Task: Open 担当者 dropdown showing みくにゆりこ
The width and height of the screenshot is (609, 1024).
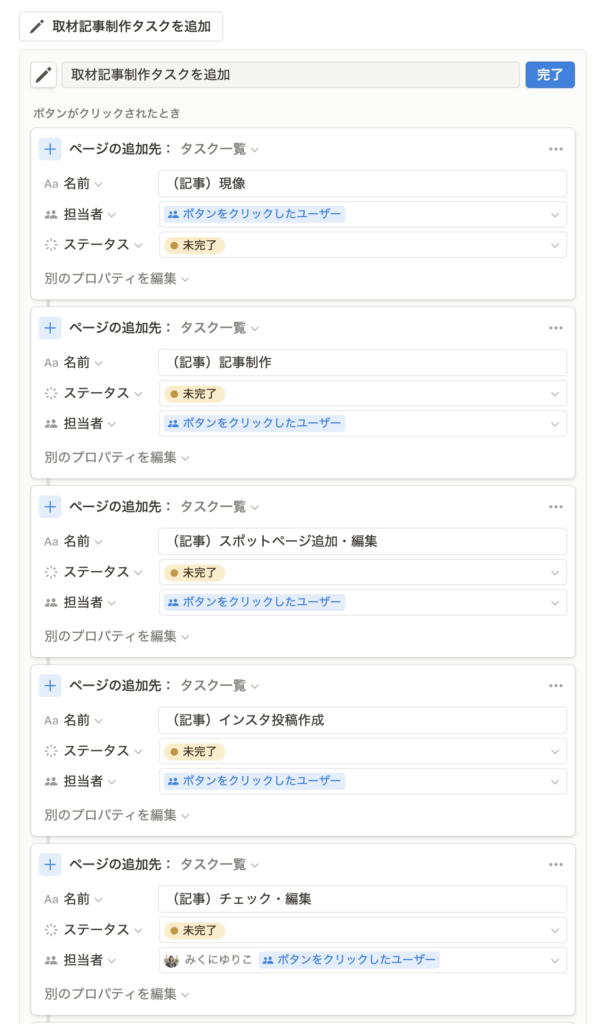Action: pyautogui.click(x=362, y=960)
